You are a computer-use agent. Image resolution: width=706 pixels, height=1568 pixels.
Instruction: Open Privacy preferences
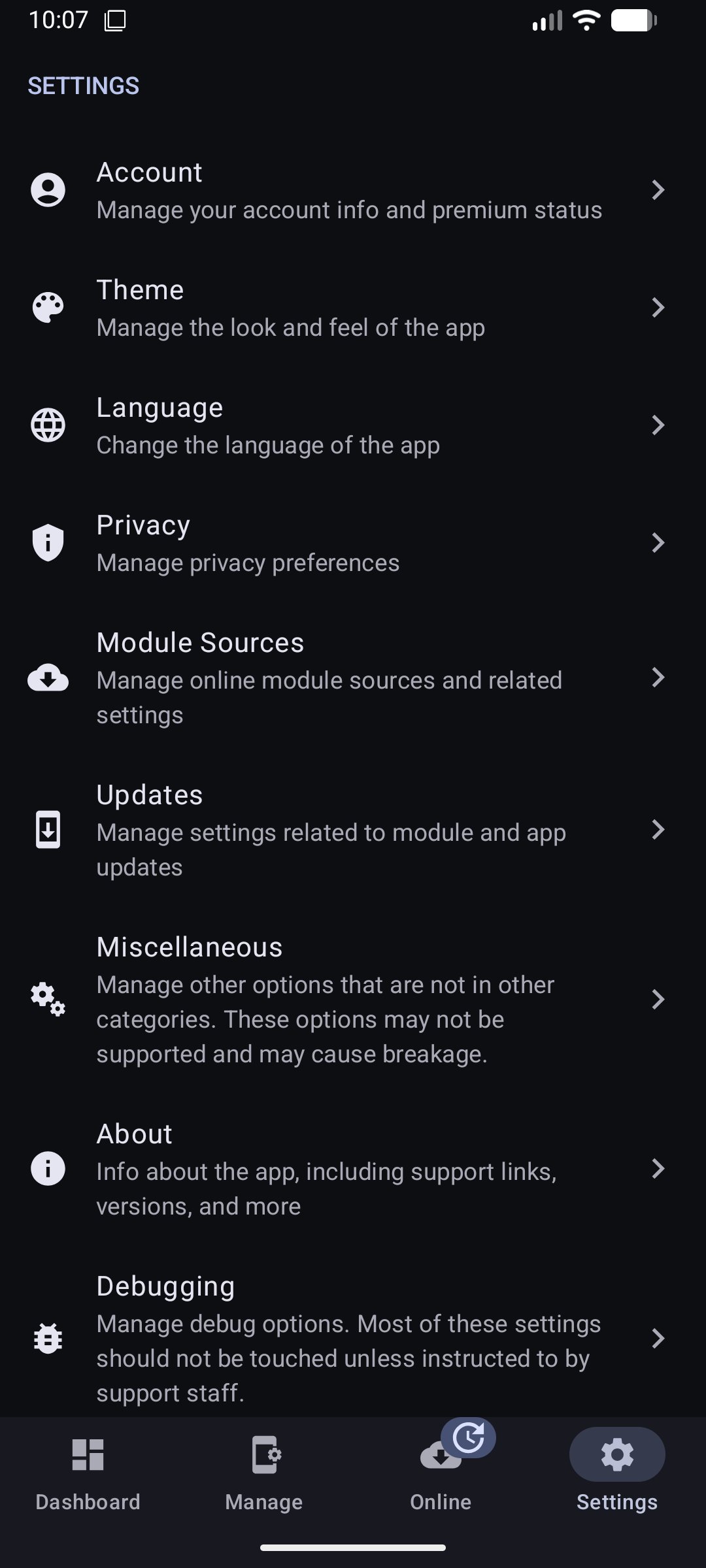tap(353, 543)
